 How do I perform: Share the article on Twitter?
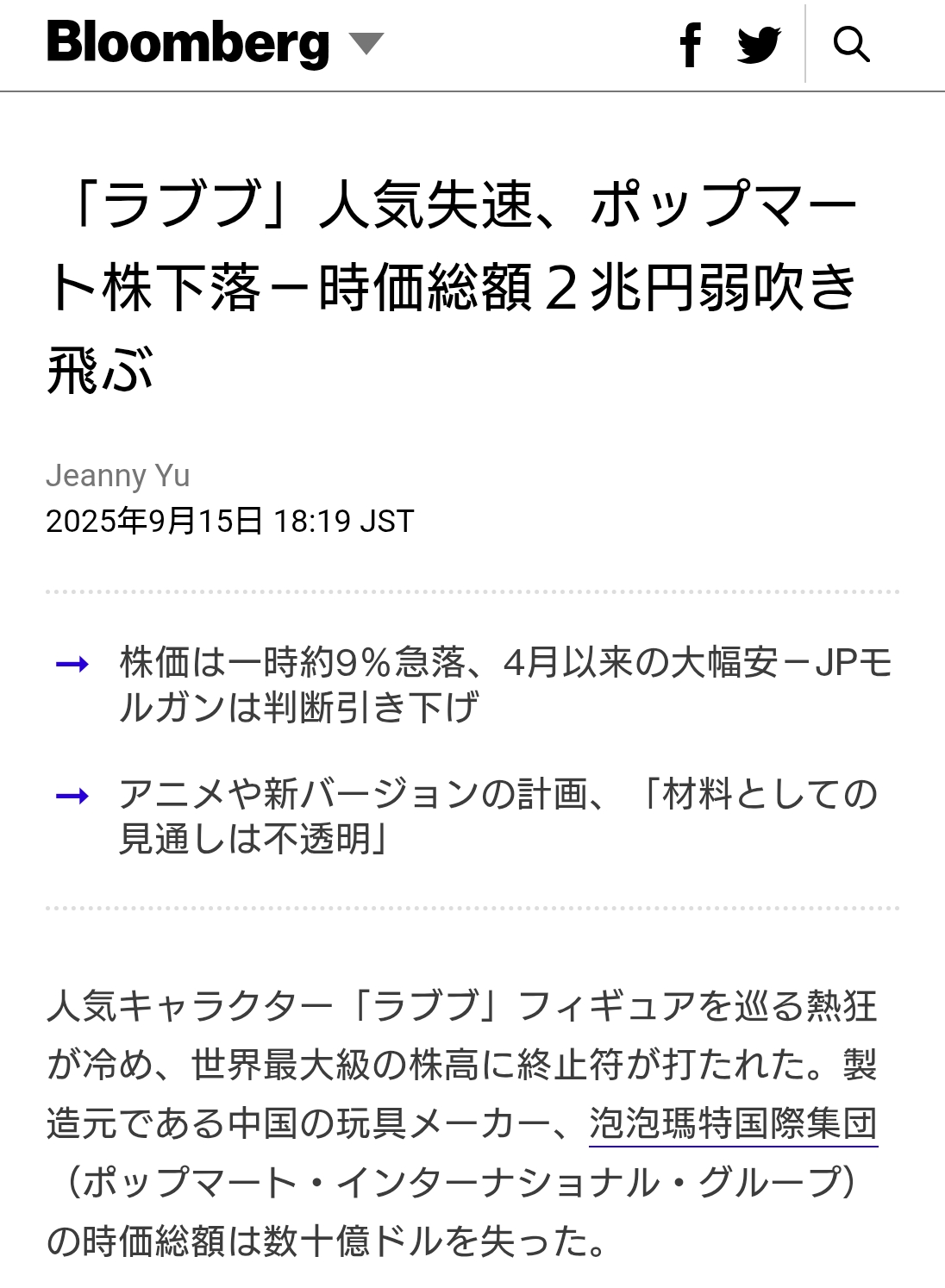pyautogui.click(x=759, y=44)
